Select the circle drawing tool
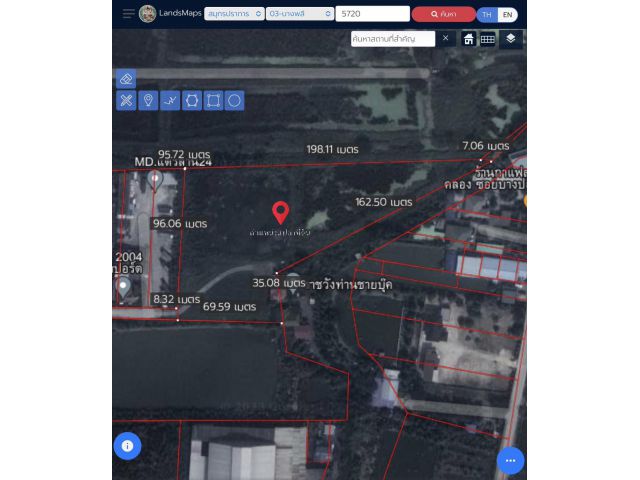Image resolution: width=640 pixels, height=480 pixels. (234, 100)
